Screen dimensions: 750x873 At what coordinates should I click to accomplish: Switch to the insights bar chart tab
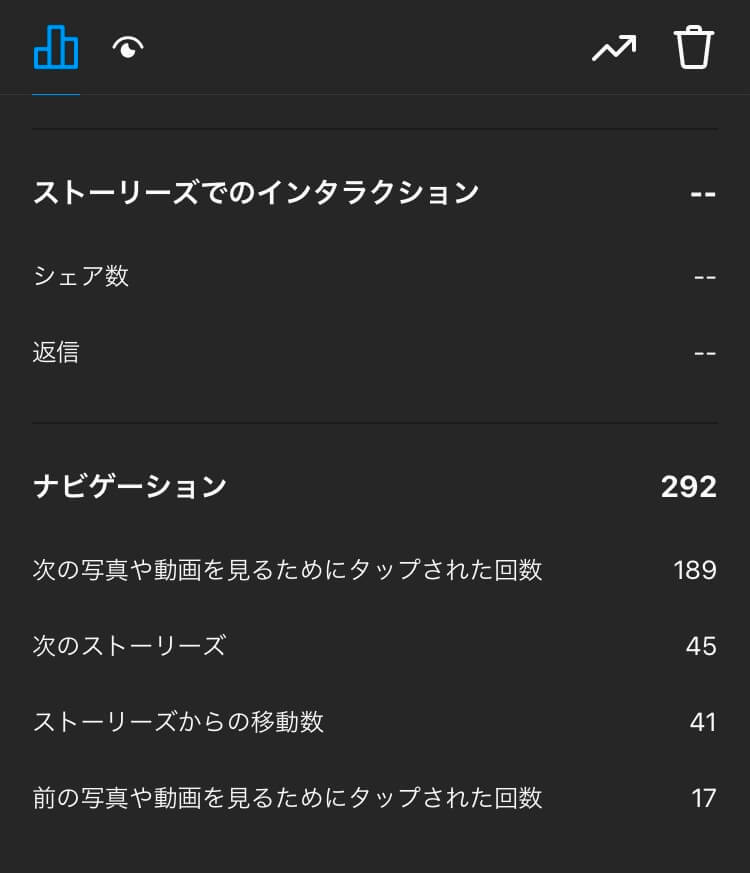pyautogui.click(x=56, y=48)
